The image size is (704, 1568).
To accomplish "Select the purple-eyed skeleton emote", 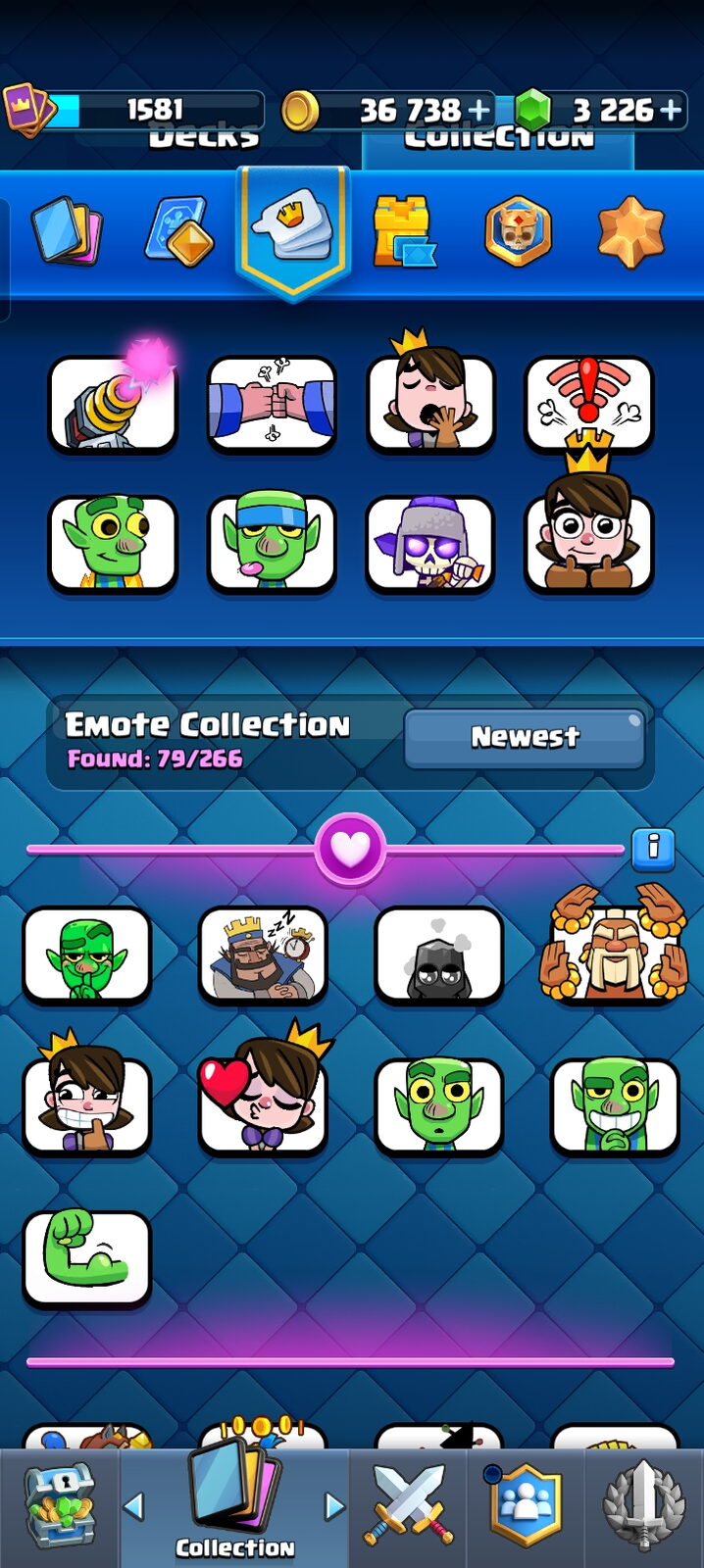I will tap(429, 544).
